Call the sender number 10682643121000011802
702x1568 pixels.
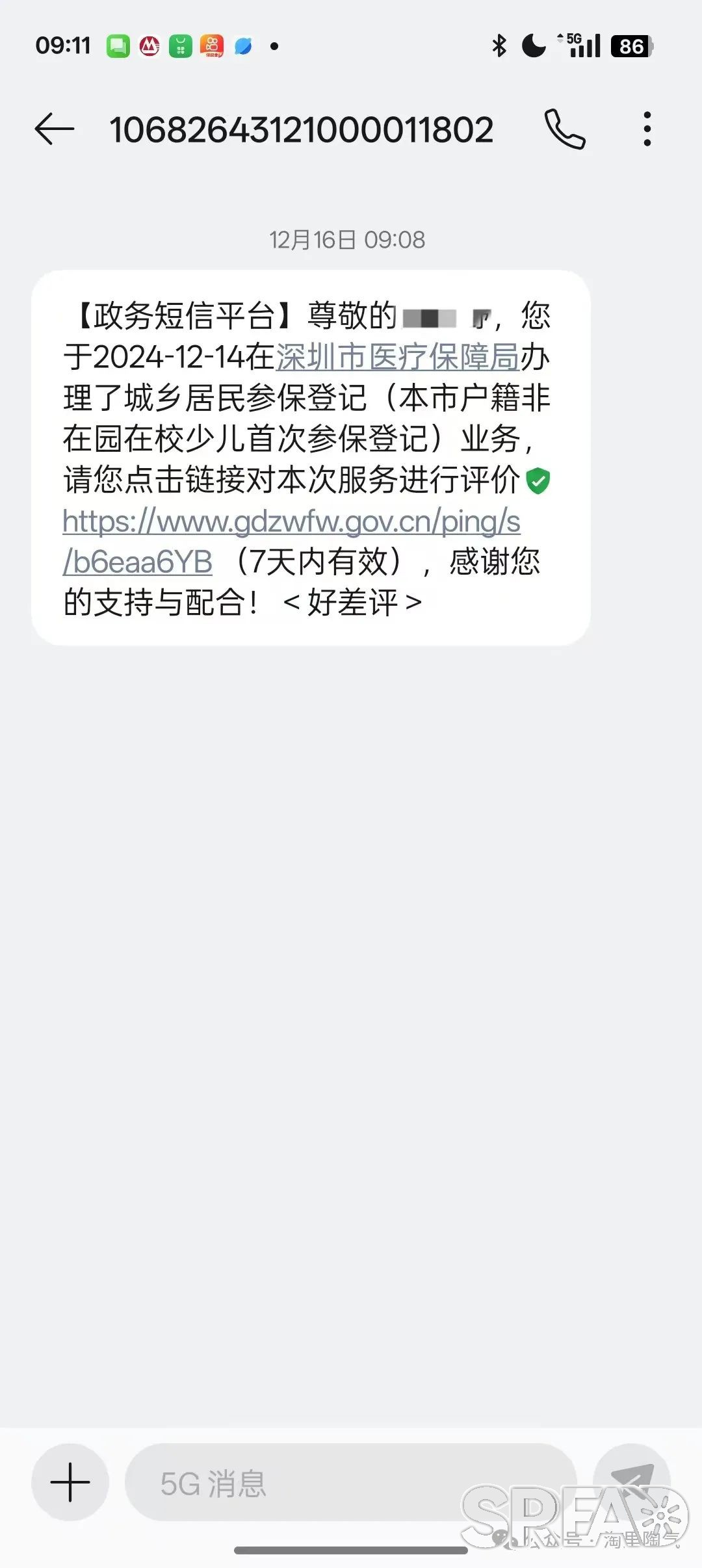pyautogui.click(x=565, y=129)
